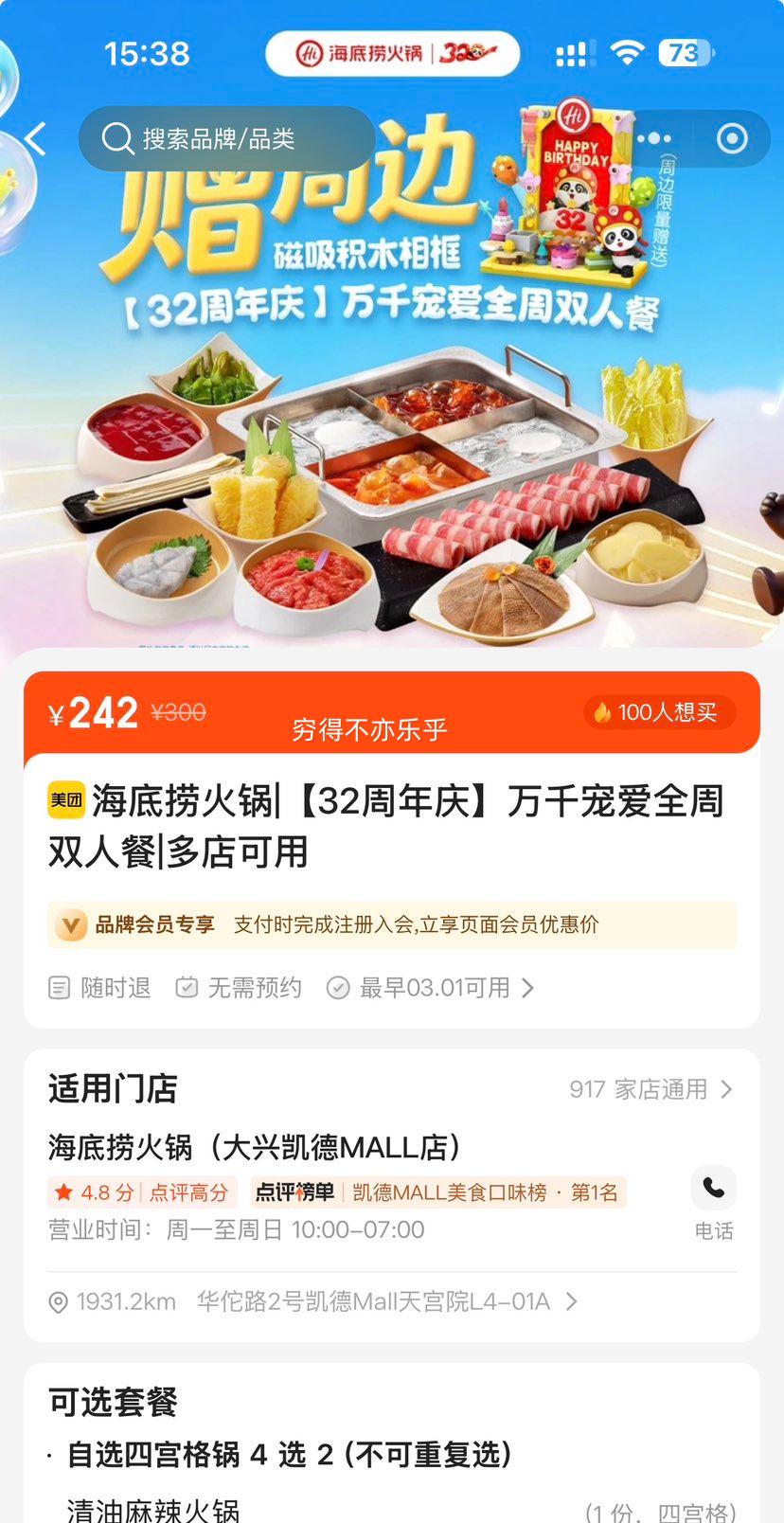Screen dimensions: 784x1523
Task: Close the mini program with circle icon
Action: click(731, 139)
